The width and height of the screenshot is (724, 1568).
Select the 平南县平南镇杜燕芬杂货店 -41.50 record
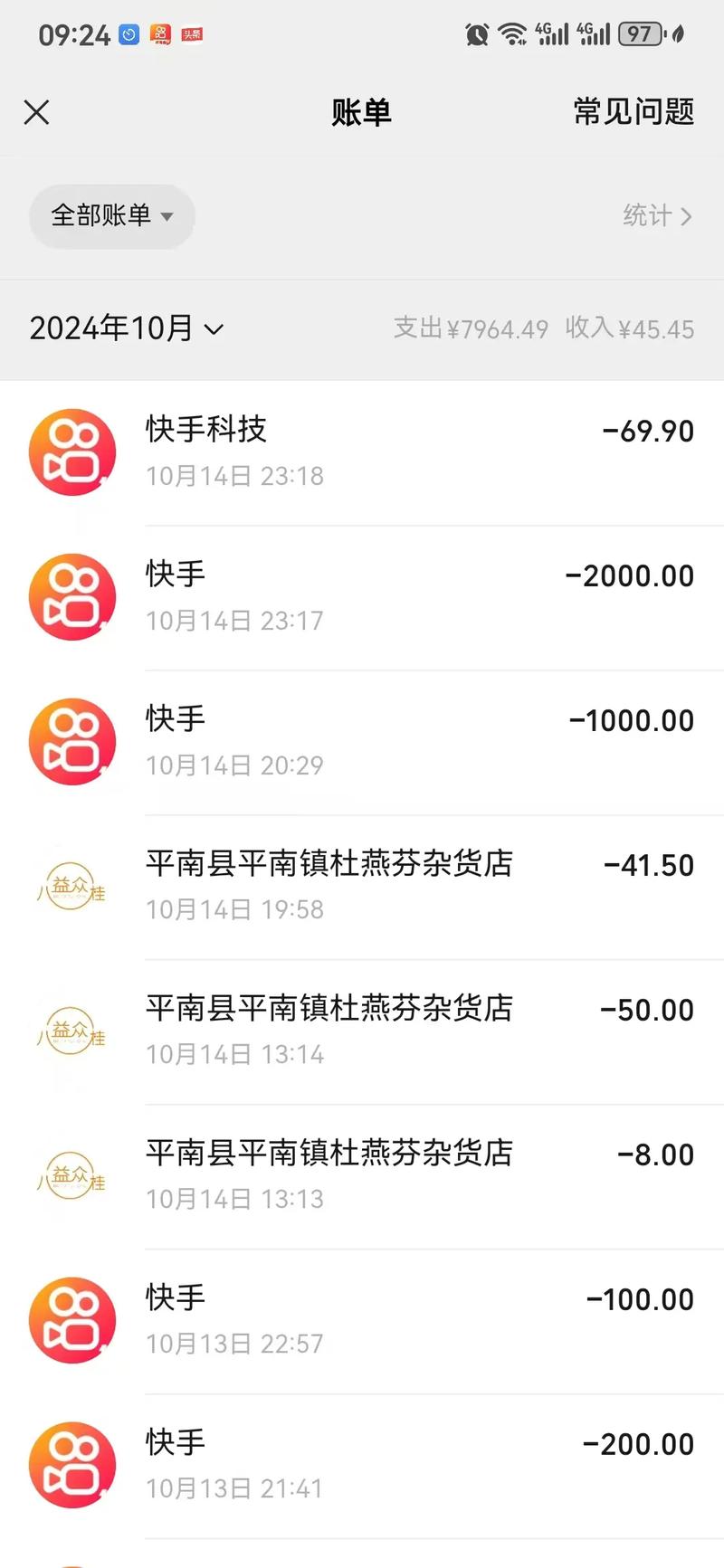coord(362,886)
